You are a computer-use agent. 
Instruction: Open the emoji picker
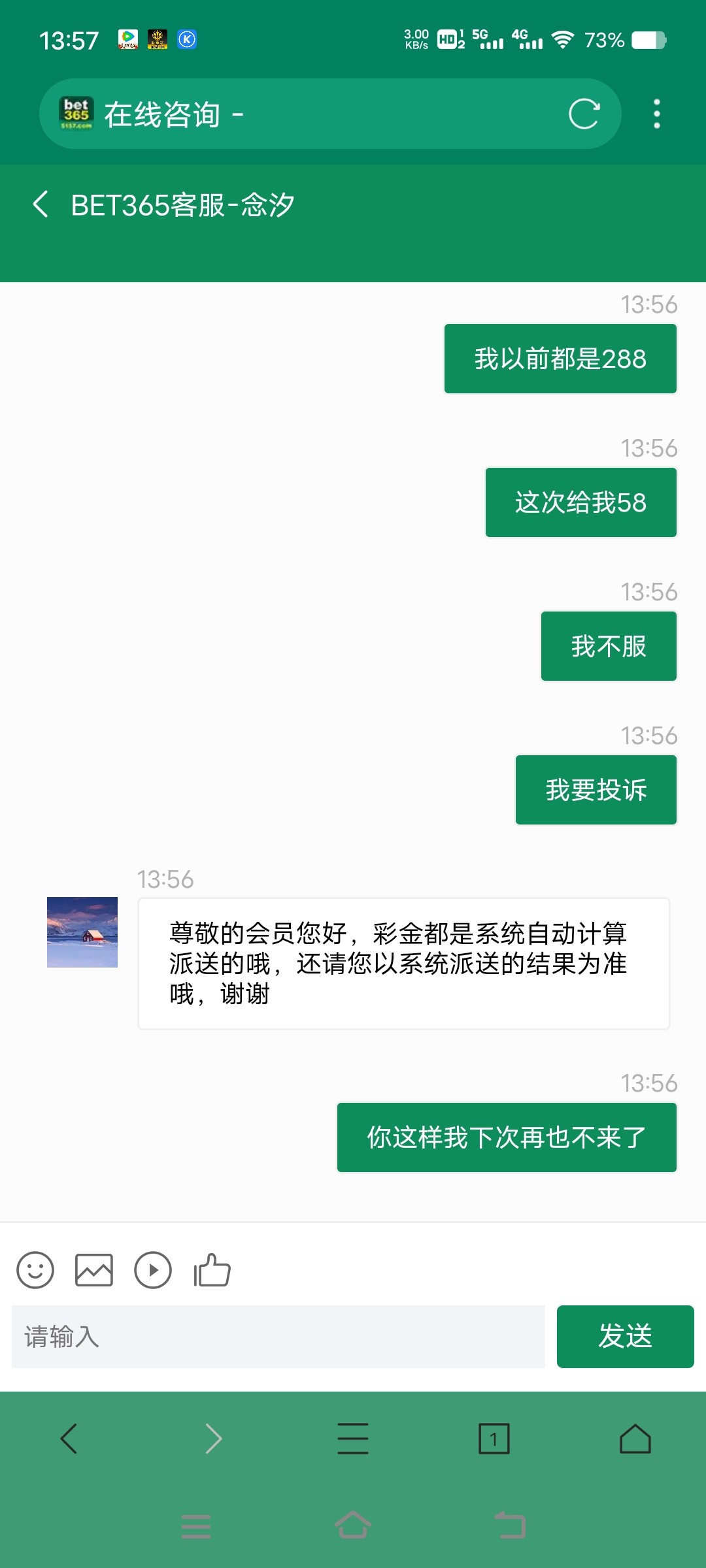click(35, 1270)
